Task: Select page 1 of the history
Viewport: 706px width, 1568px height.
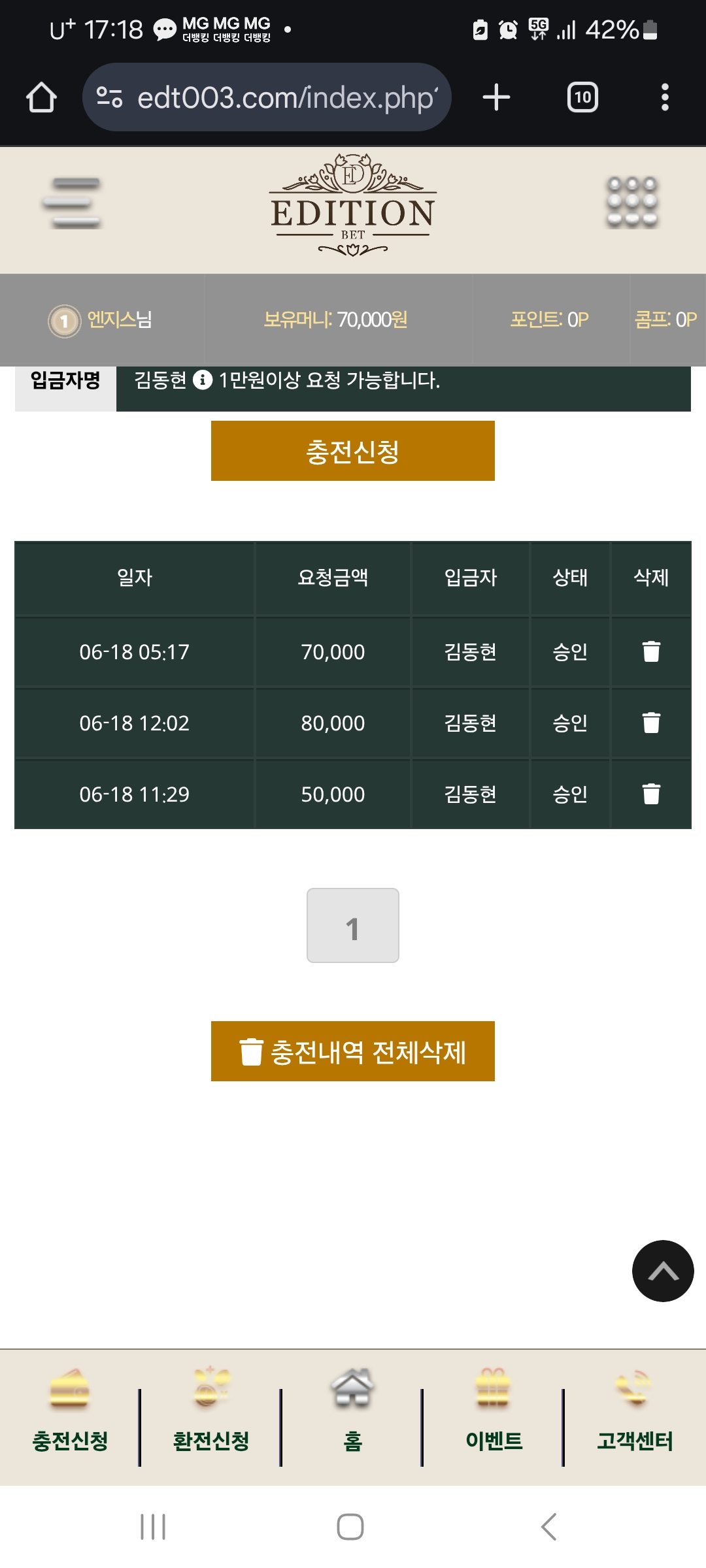Action: click(x=353, y=925)
